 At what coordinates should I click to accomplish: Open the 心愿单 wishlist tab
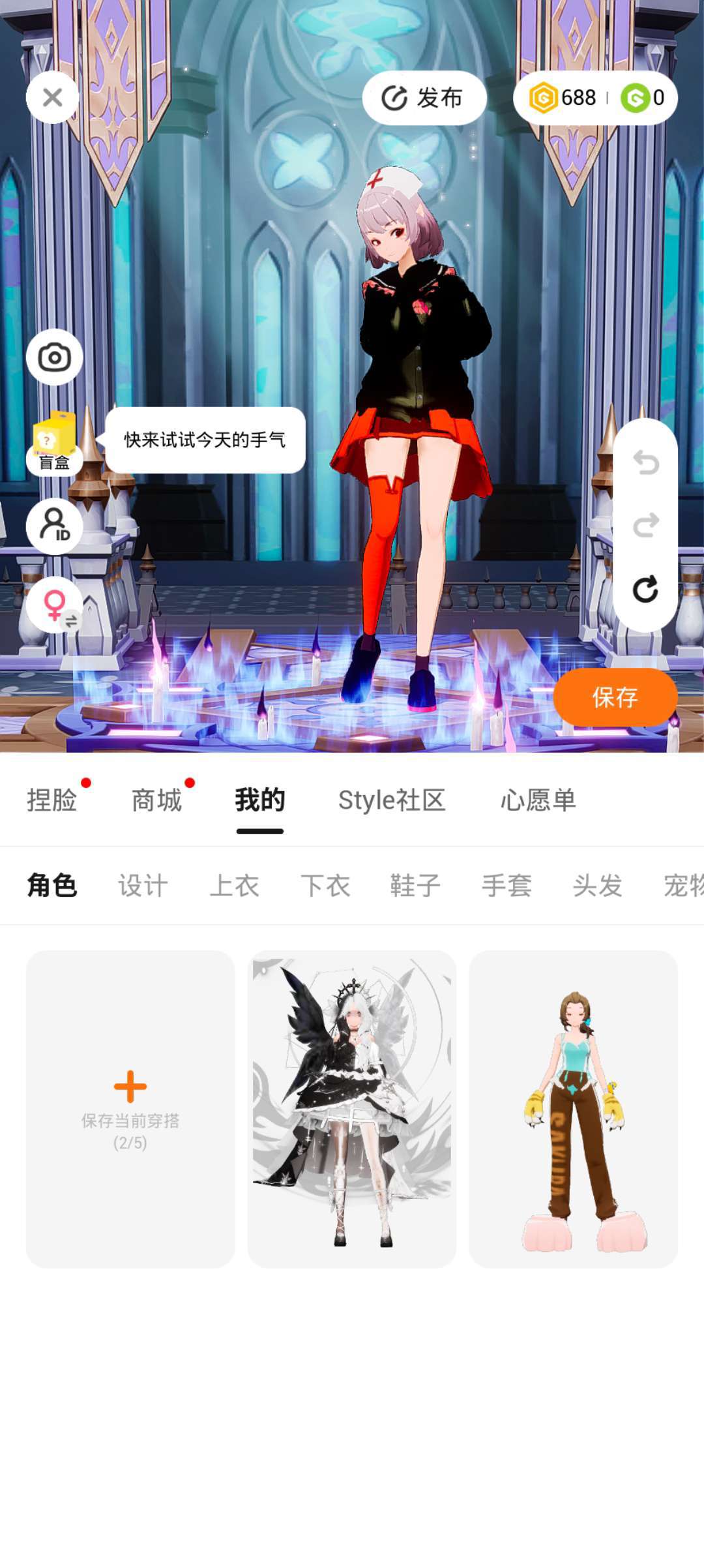[x=538, y=800]
